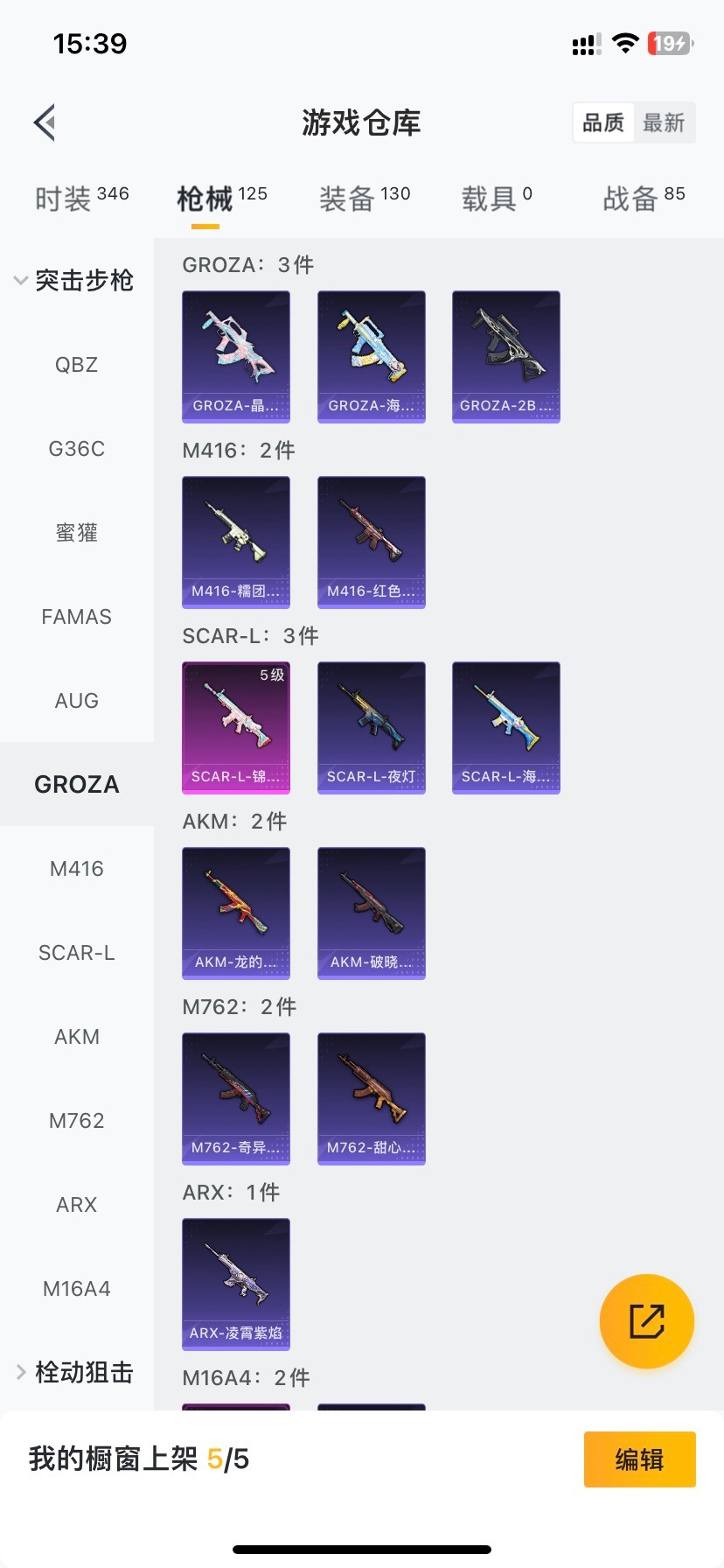Collapse the 突击步枪 category
Image resolution: width=724 pixels, height=1568 pixels.
click(x=75, y=280)
